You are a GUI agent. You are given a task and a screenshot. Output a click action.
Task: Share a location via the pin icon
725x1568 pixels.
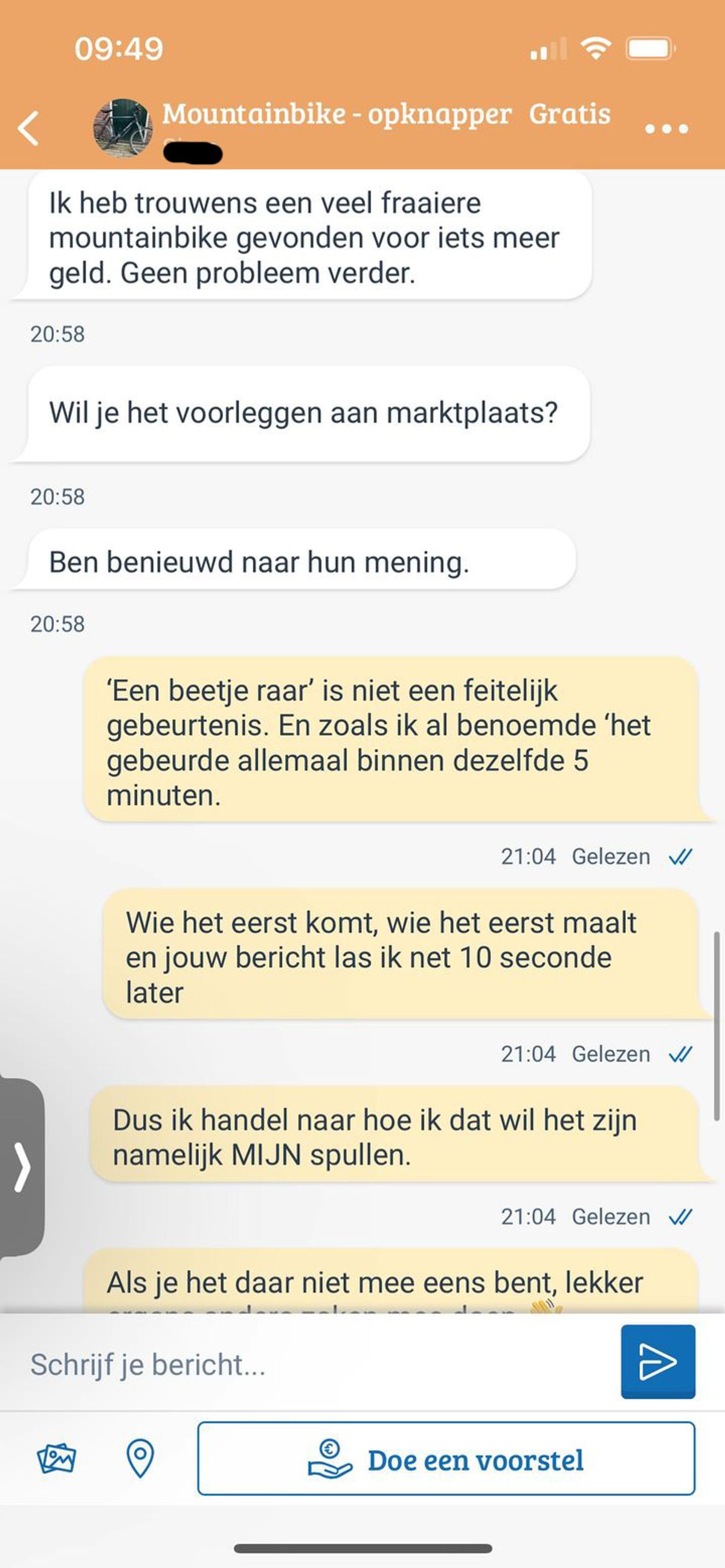click(140, 1459)
